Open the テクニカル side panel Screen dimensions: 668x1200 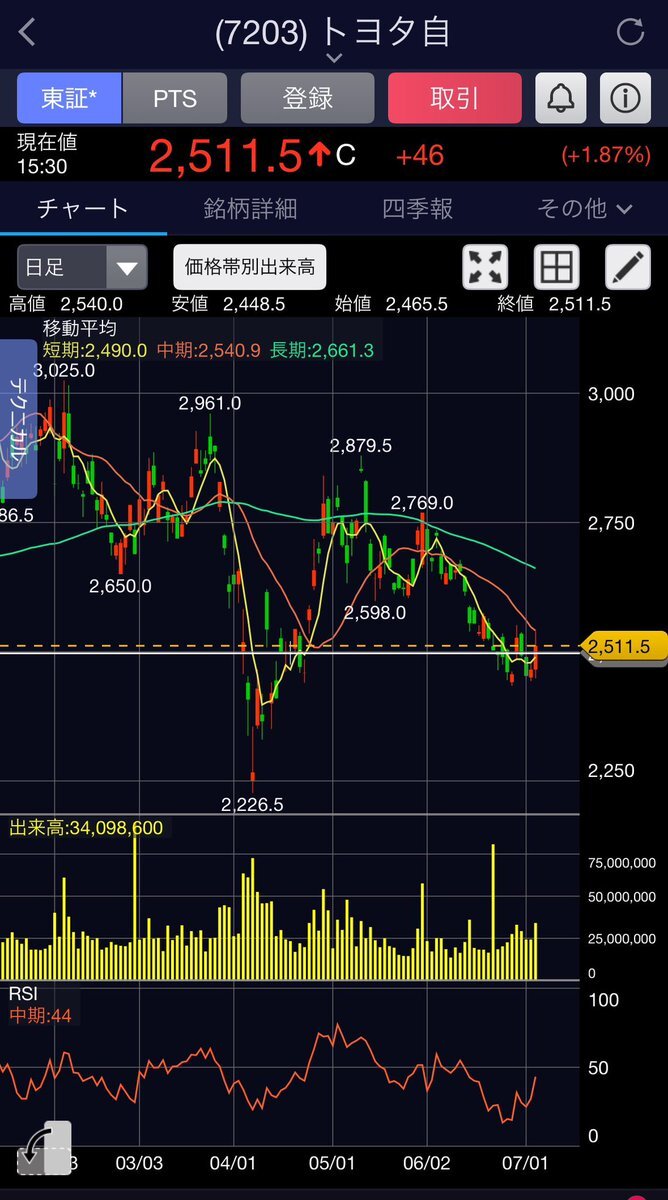pos(19,418)
